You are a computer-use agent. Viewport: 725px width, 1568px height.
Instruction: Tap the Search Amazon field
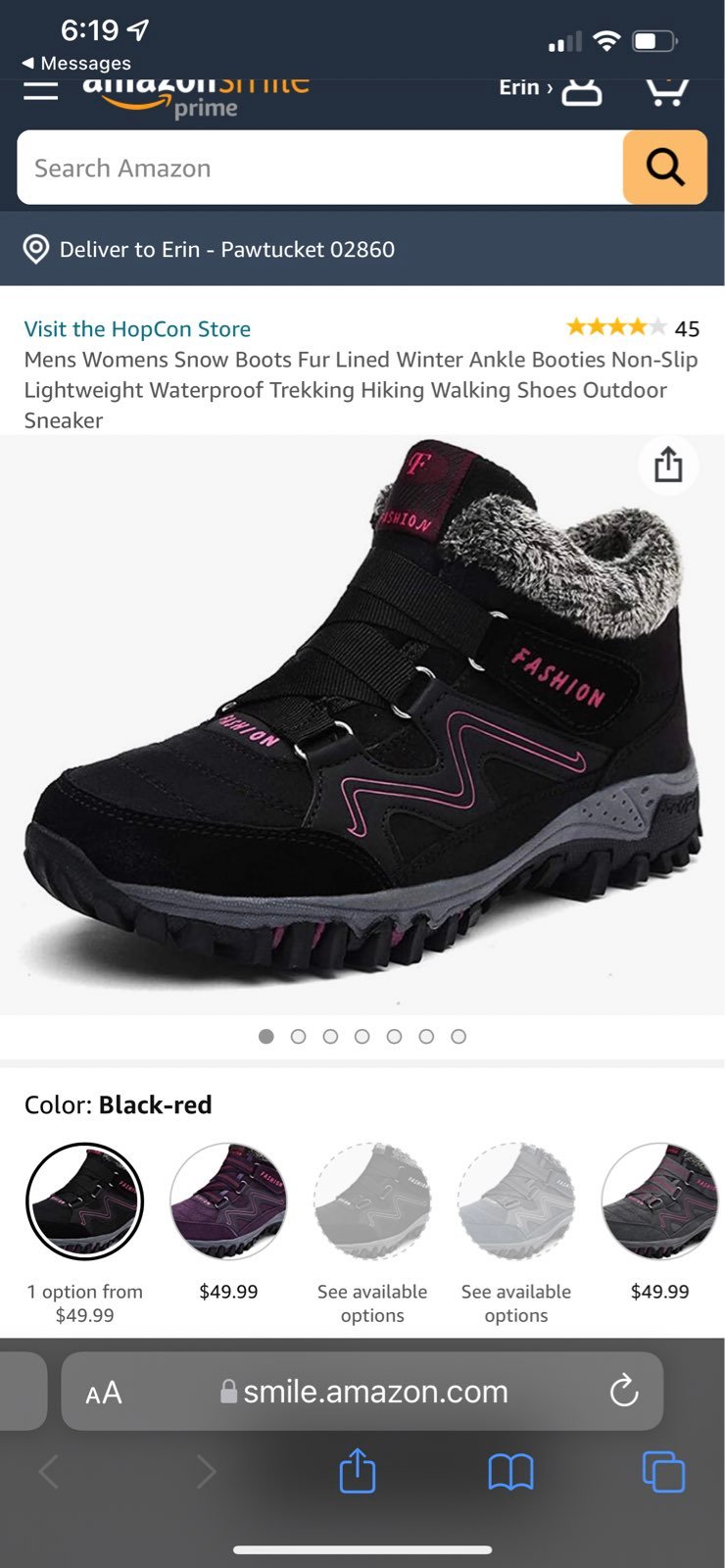[319, 168]
